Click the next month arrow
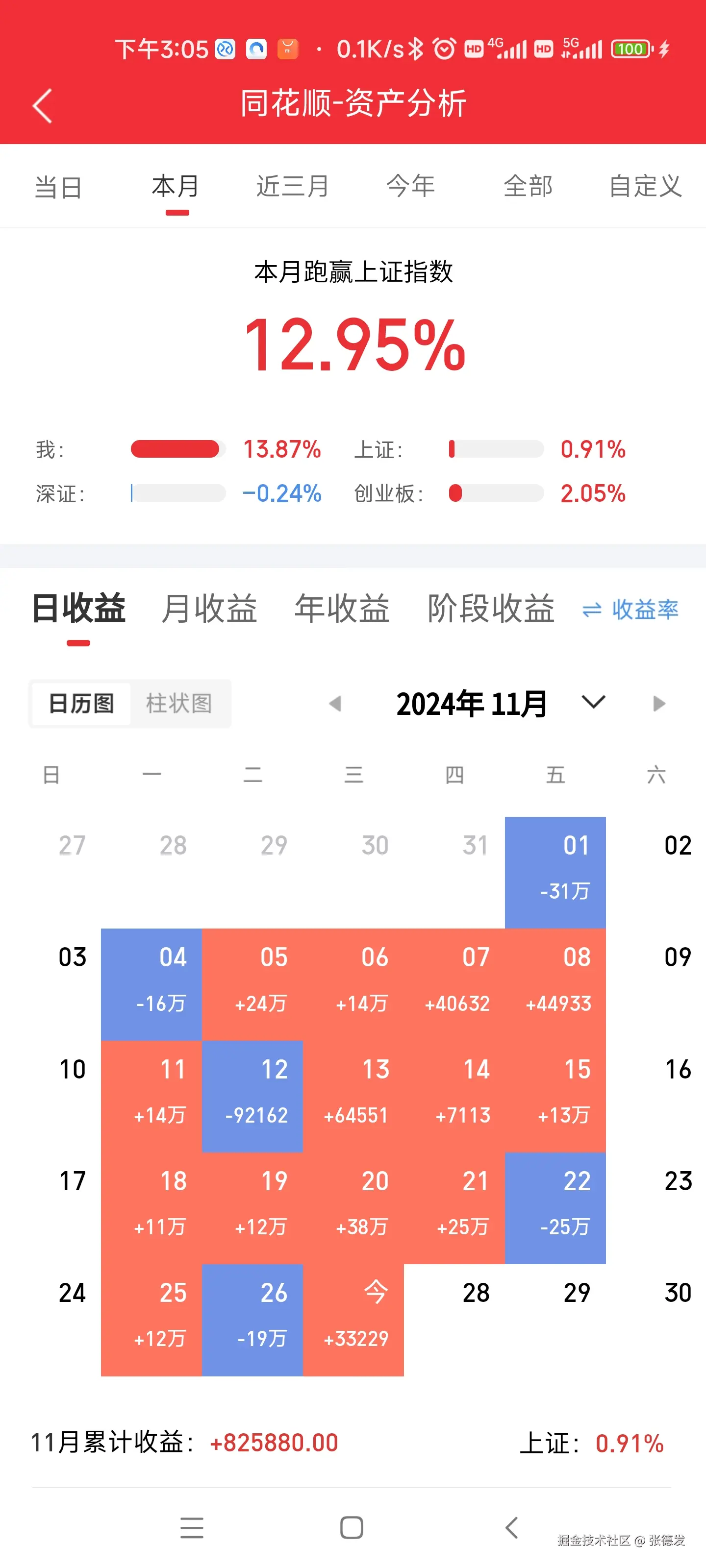Viewport: 706px width, 1568px height. point(658,703)
